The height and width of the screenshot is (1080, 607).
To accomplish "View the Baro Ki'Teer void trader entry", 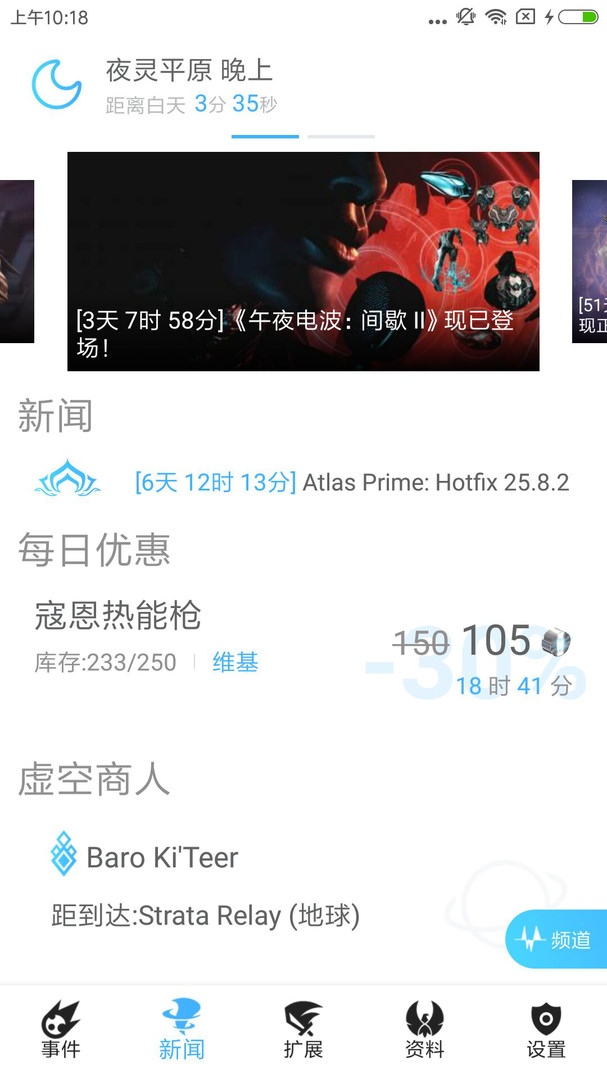I will 162,857.
